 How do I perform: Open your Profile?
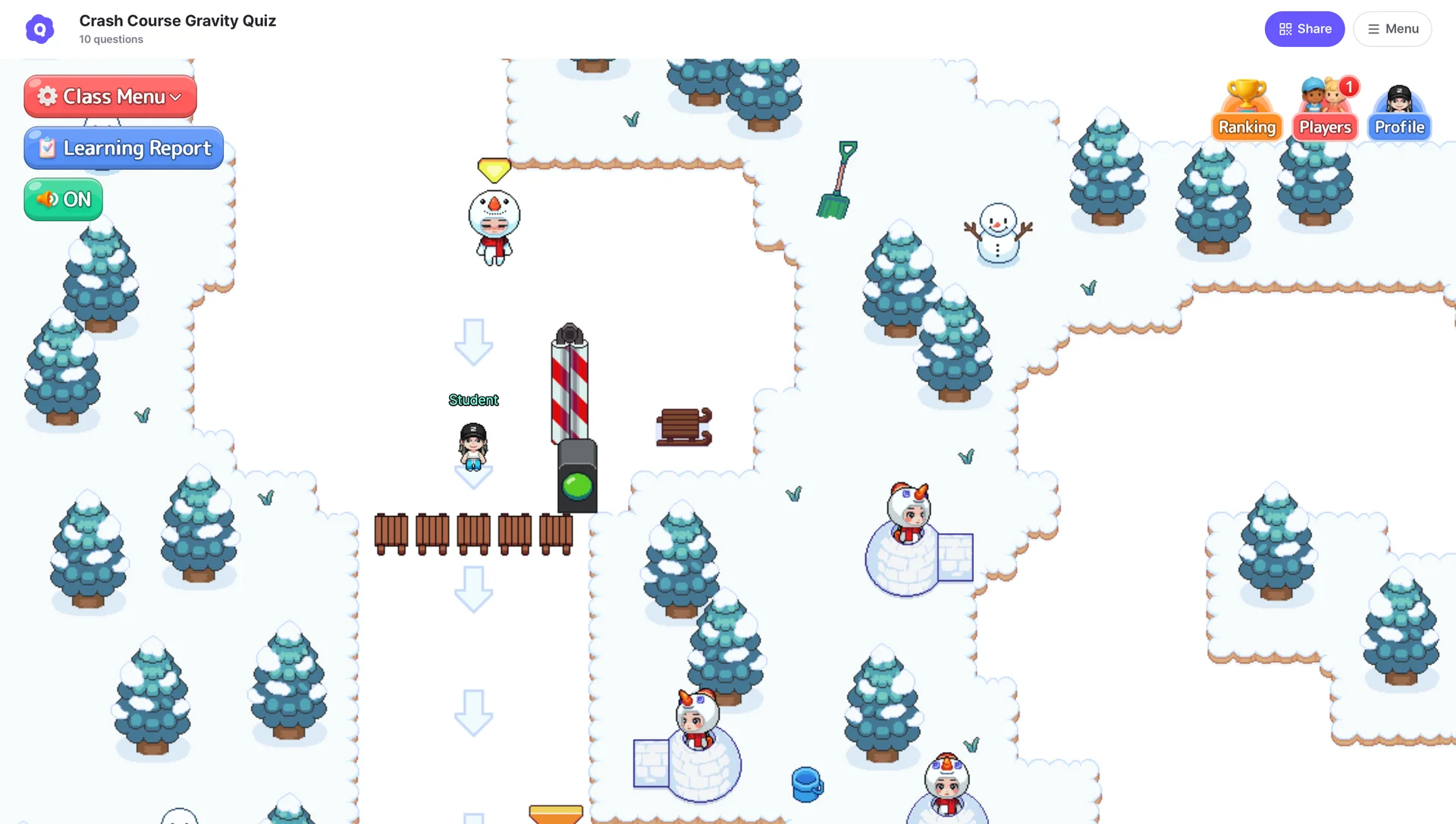(x=1399, y=111)
